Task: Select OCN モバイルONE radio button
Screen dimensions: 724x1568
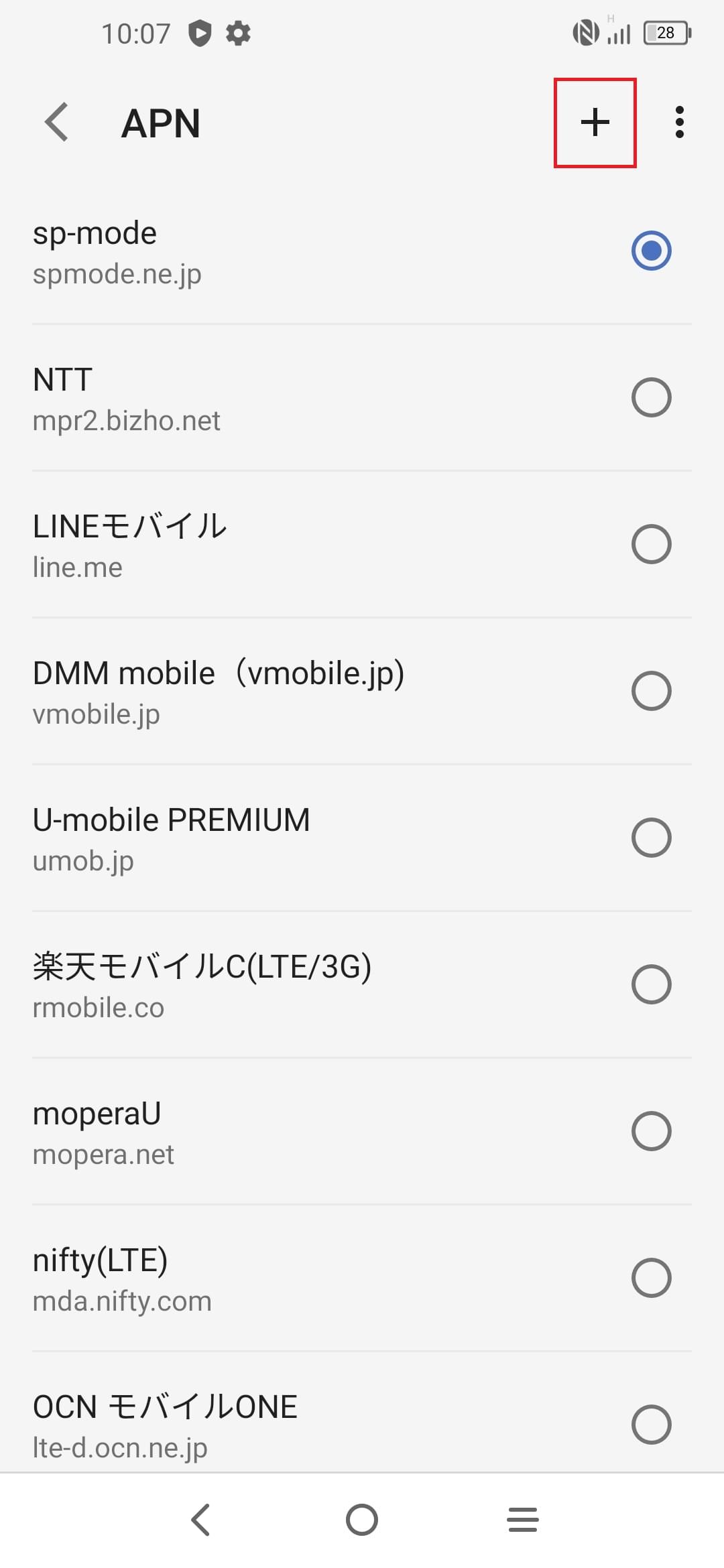Action: coord(651,1425)
